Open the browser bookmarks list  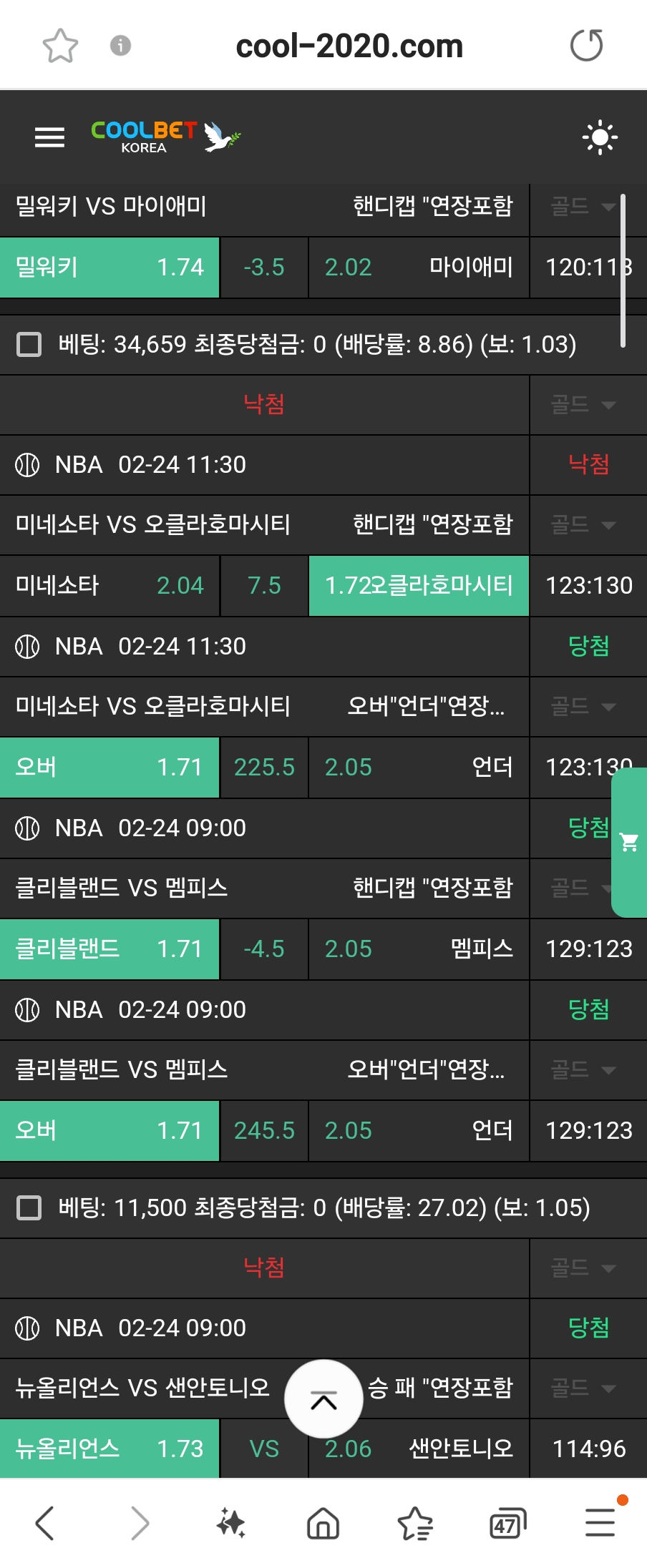(x=415, y=1523)
